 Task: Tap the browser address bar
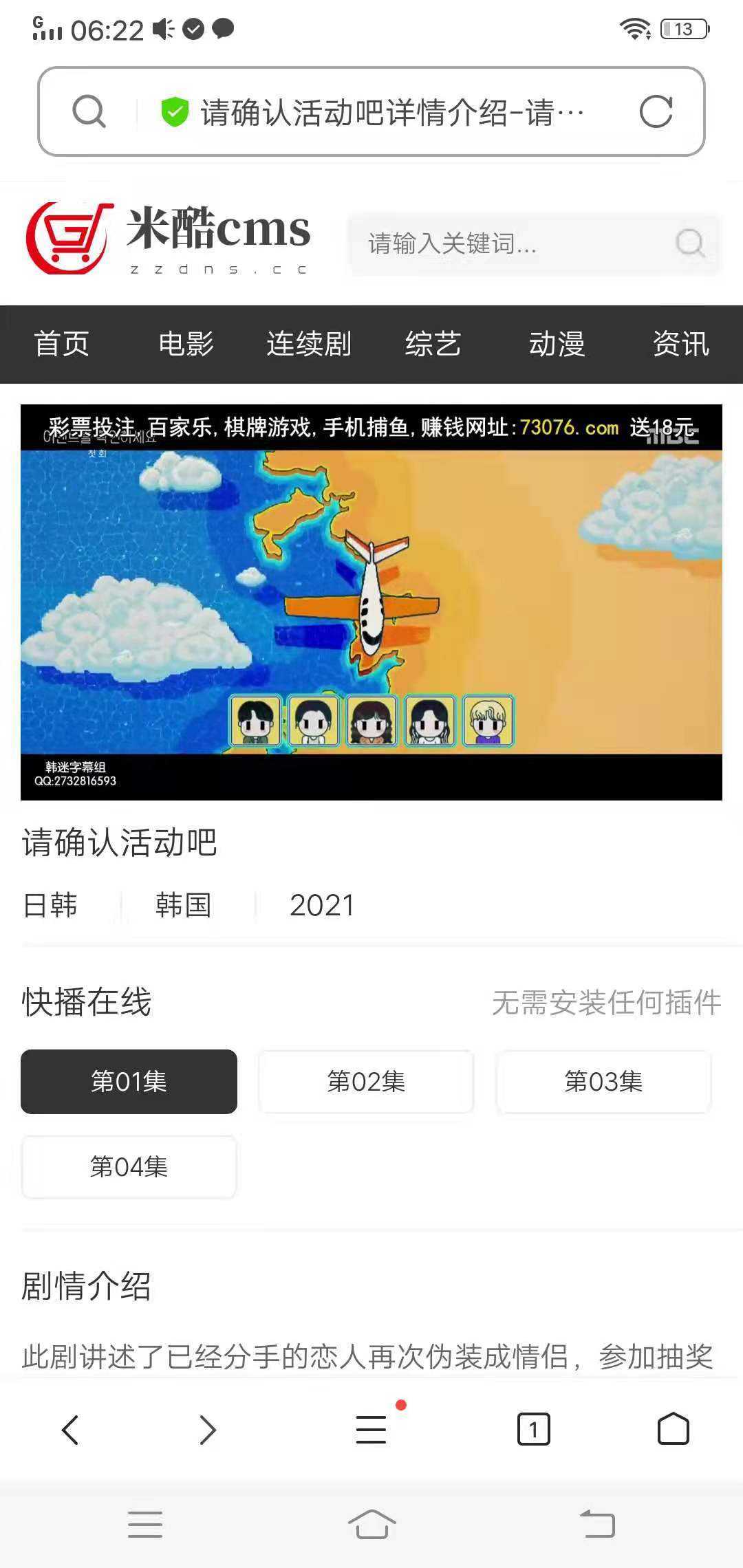coord(385,112)
